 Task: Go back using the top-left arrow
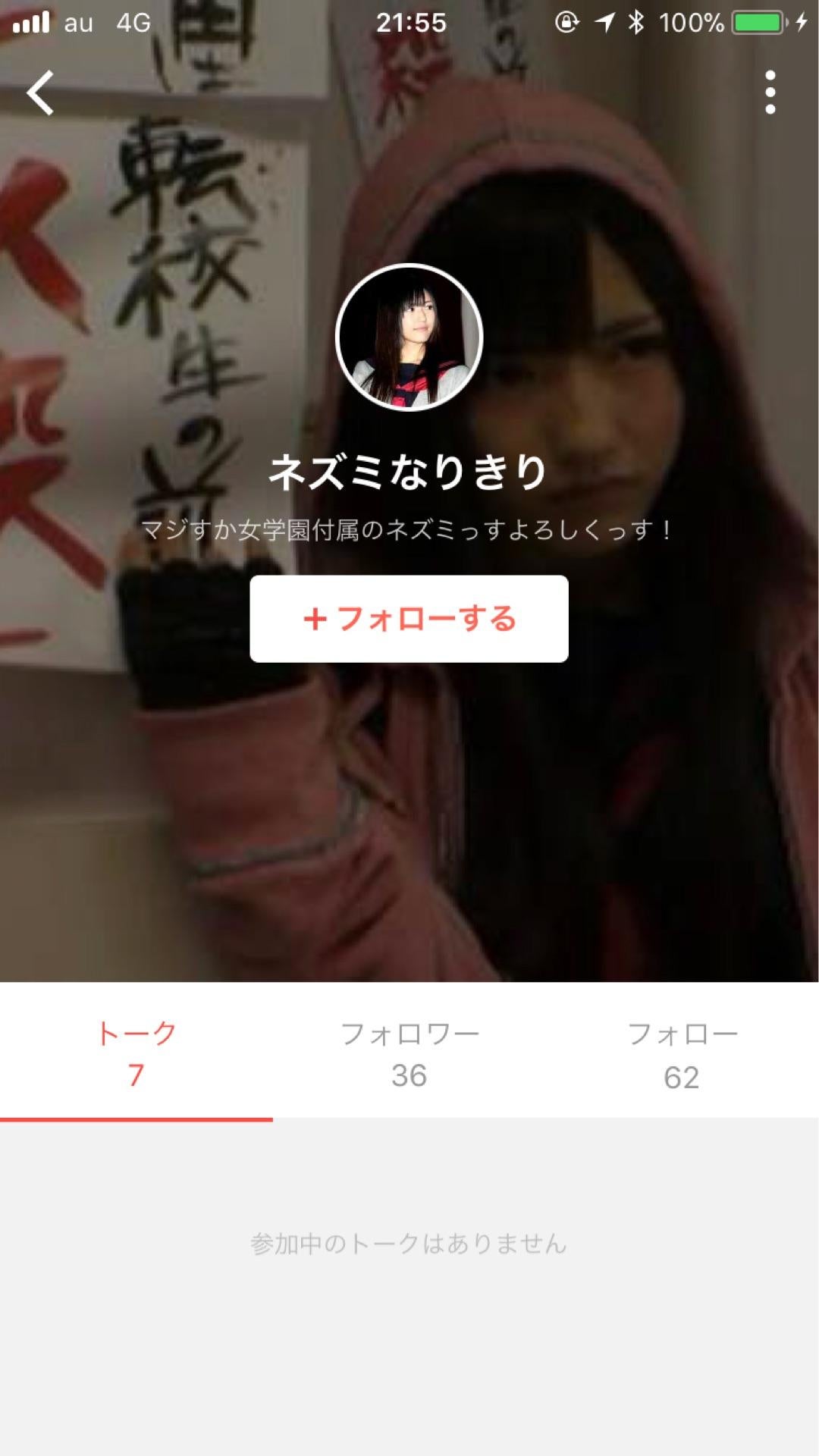pyautogui.click(x=40, y=93)
